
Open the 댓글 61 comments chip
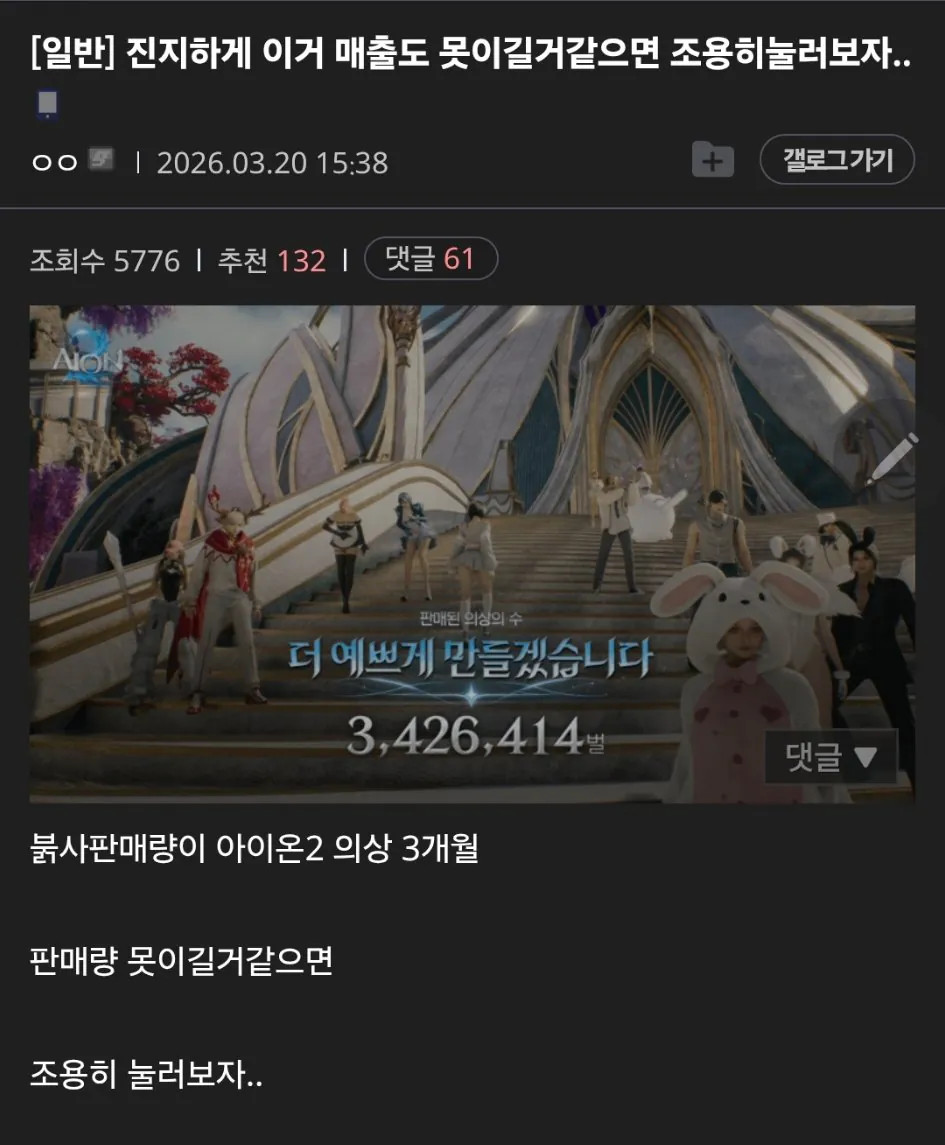point(431,260)
